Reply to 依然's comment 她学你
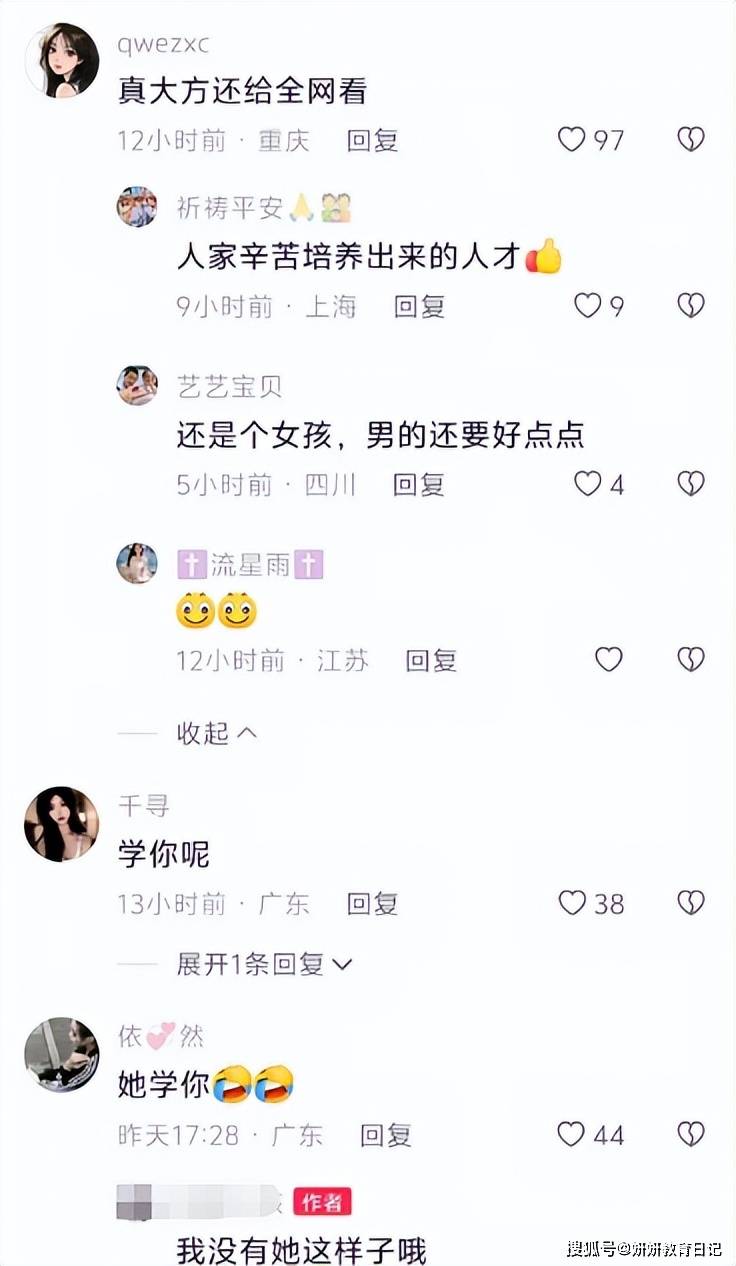 386,1135
